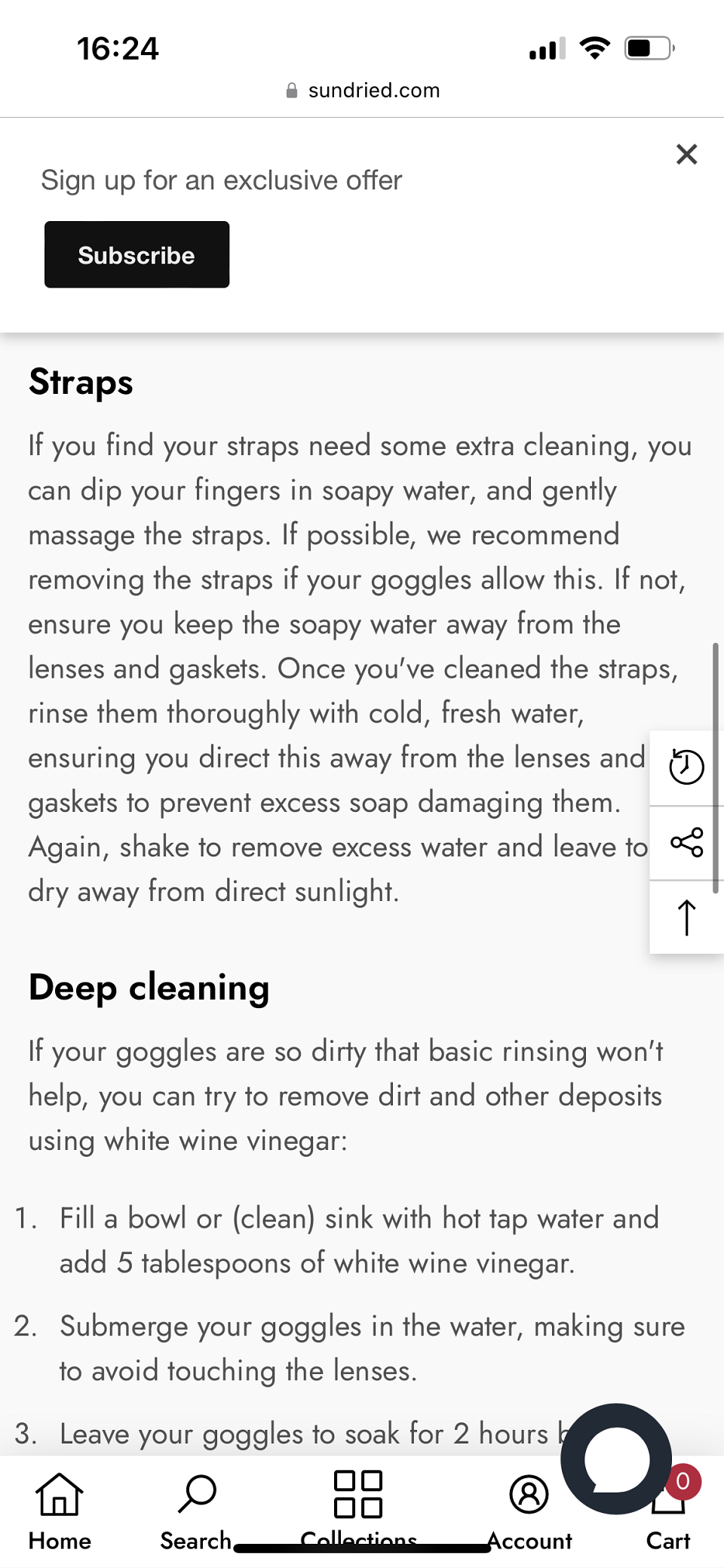Viewport: 724px width, 1568px height.
Task: Share this article
Action: pyautogui.click(x=686, y=842)
